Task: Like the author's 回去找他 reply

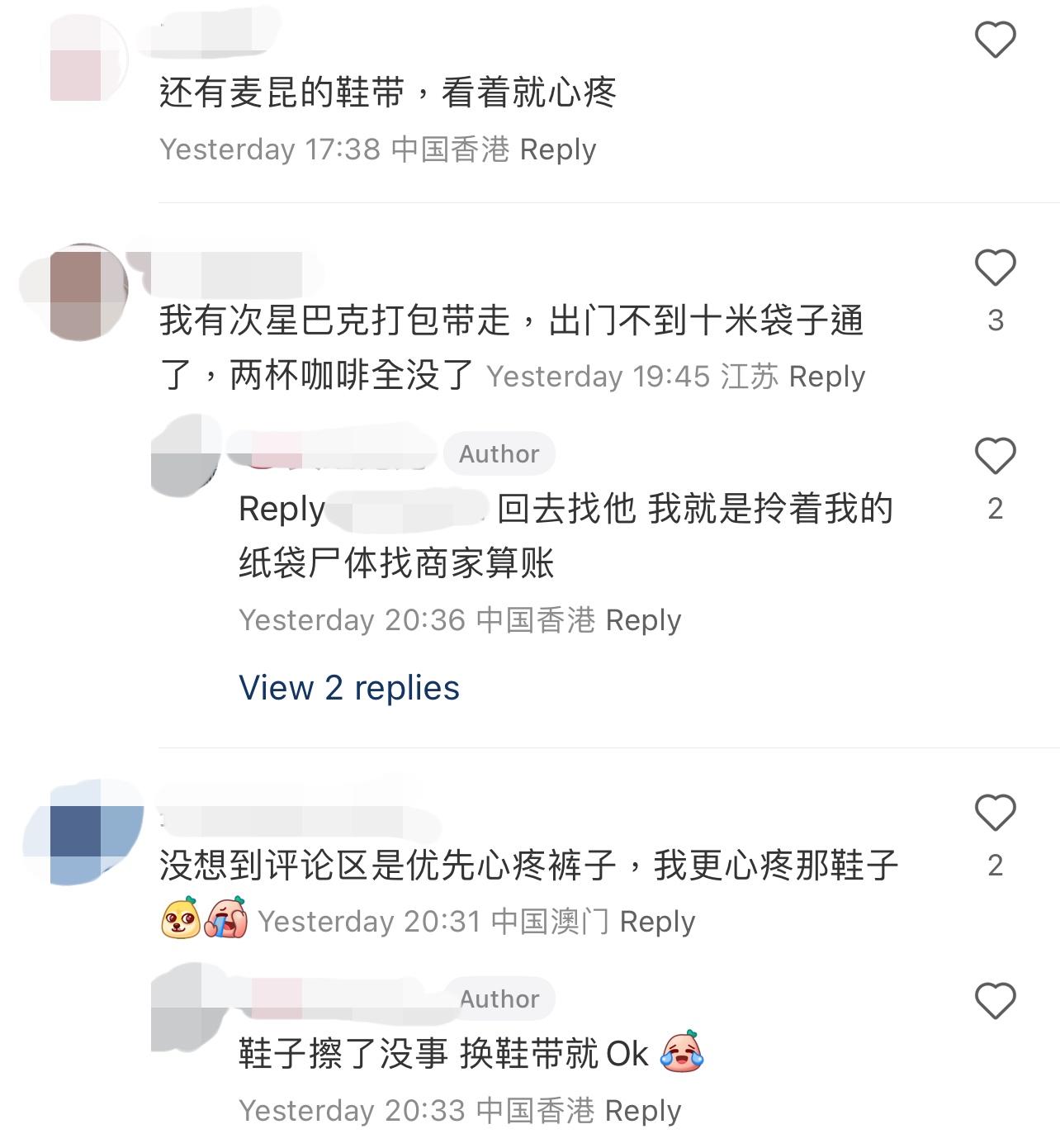Action: pyautogui.click(x=995, y=457)
